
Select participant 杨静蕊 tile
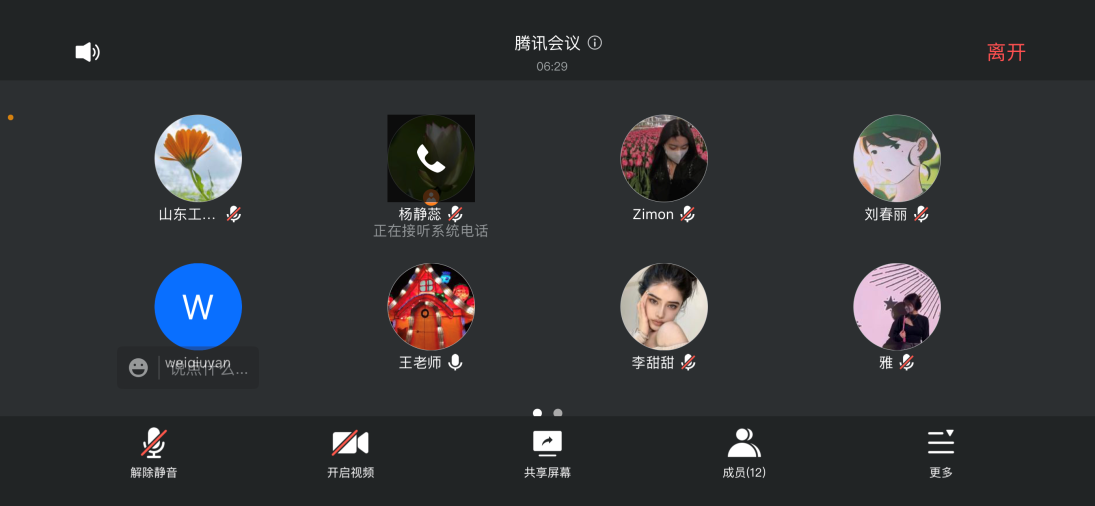tap(431, 159)
